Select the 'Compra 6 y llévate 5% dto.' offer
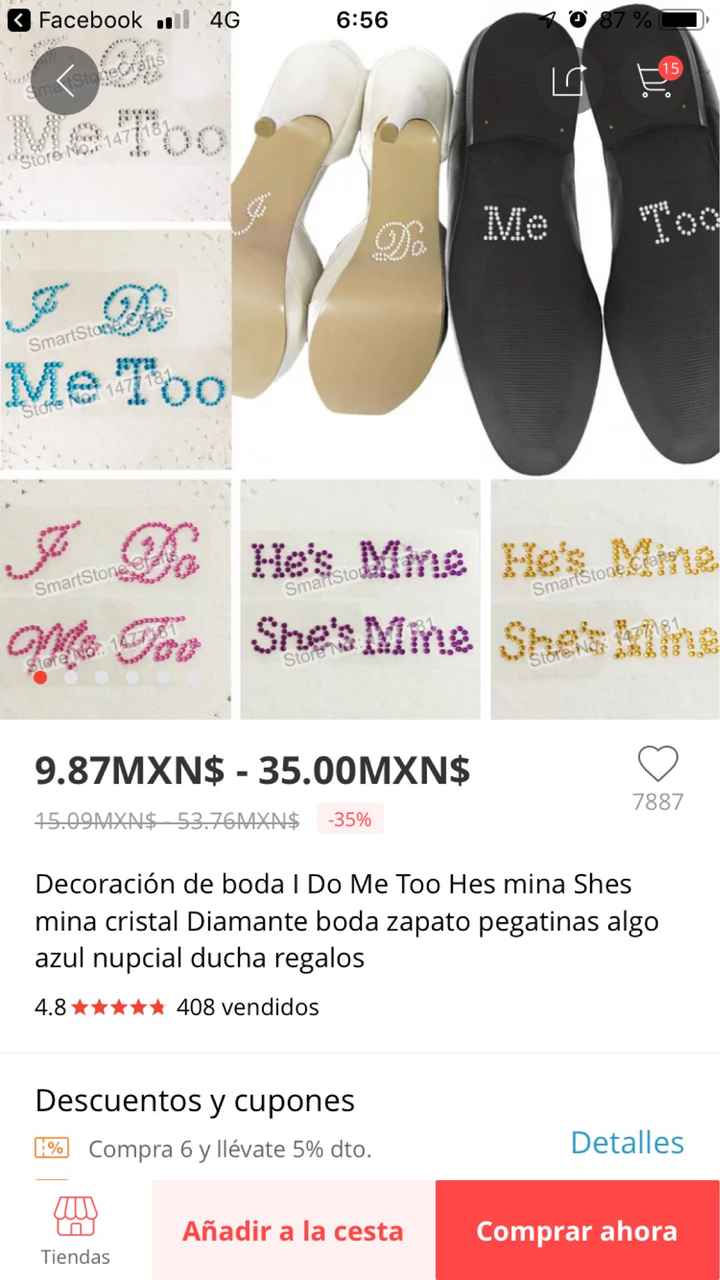 (x=230, y=1148)
